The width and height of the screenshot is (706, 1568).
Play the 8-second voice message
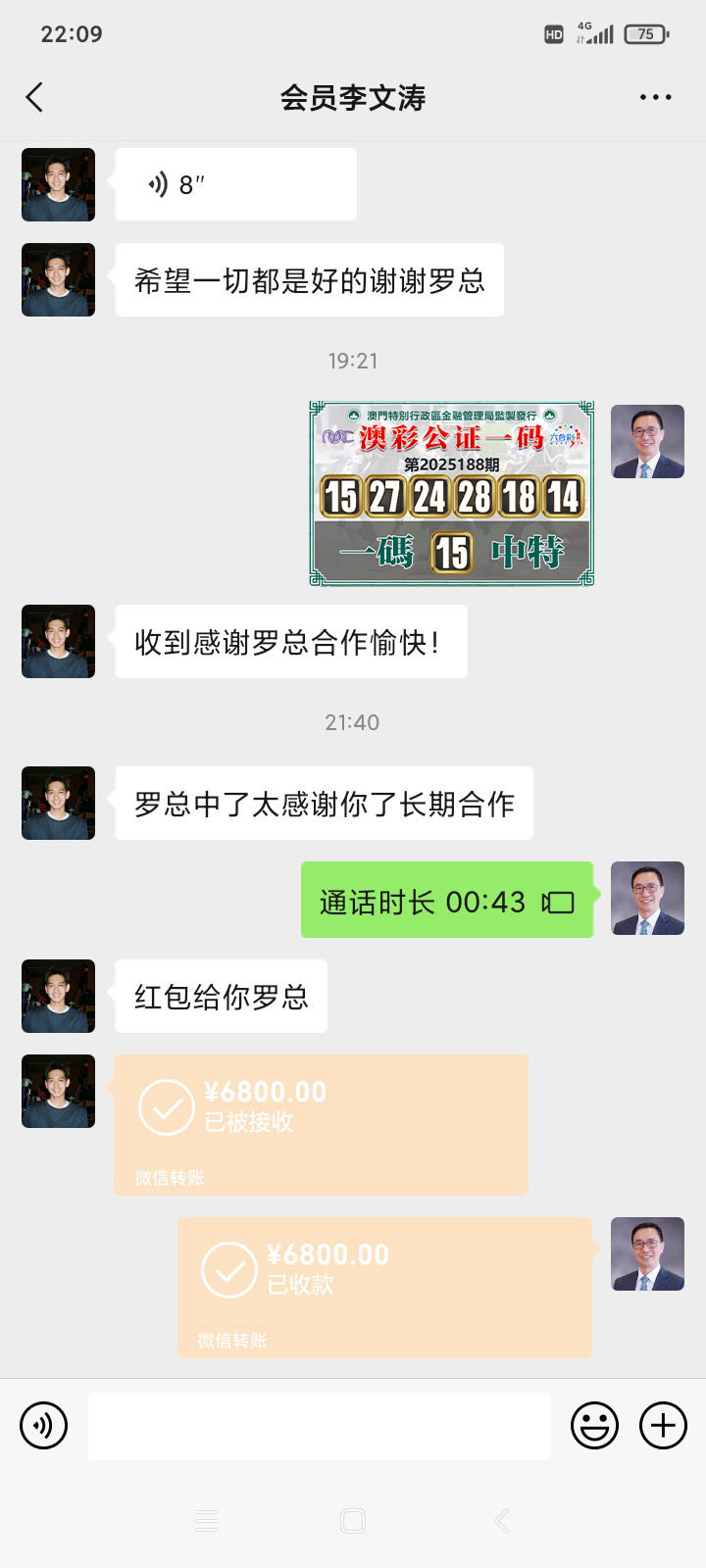pos(235,184)
